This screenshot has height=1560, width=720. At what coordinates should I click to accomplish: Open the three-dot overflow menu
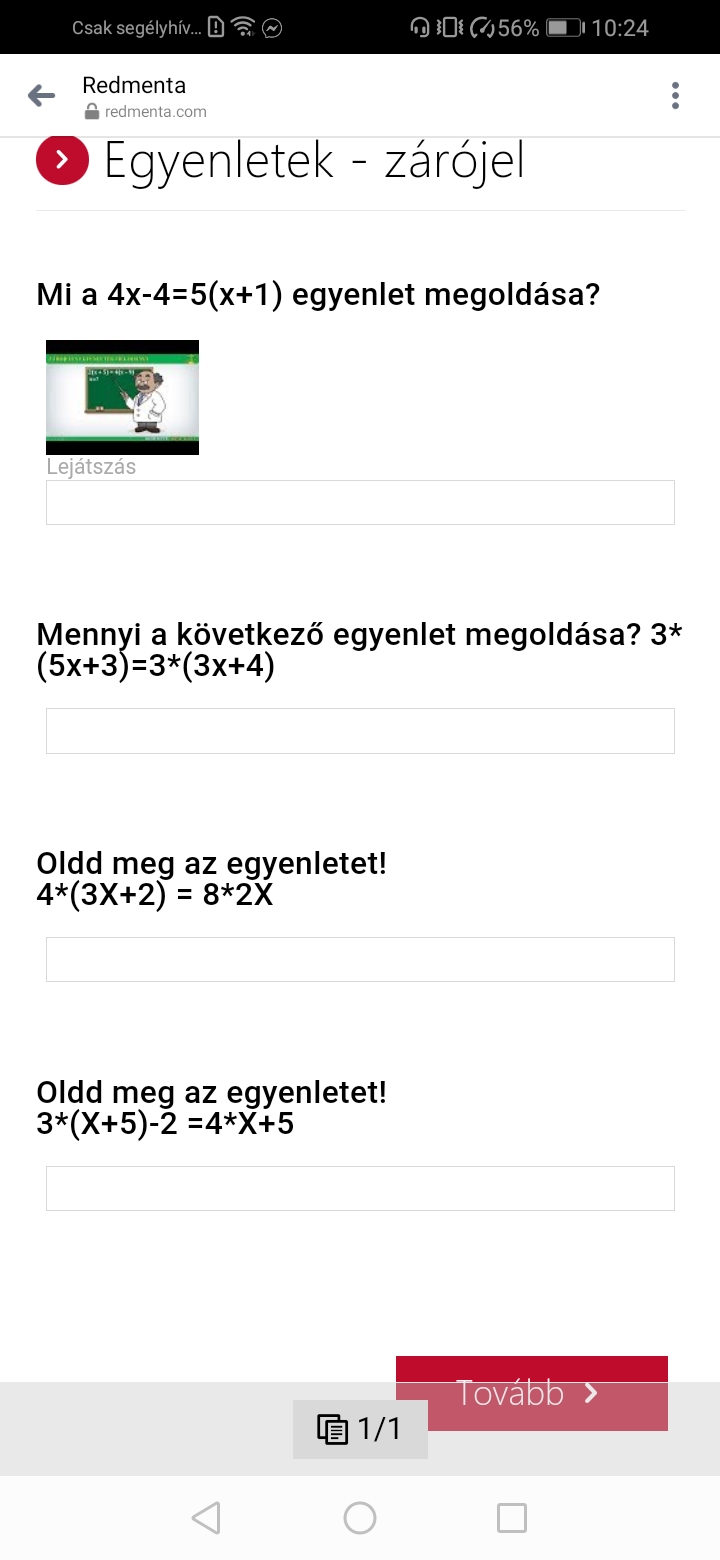coord(676,96)
